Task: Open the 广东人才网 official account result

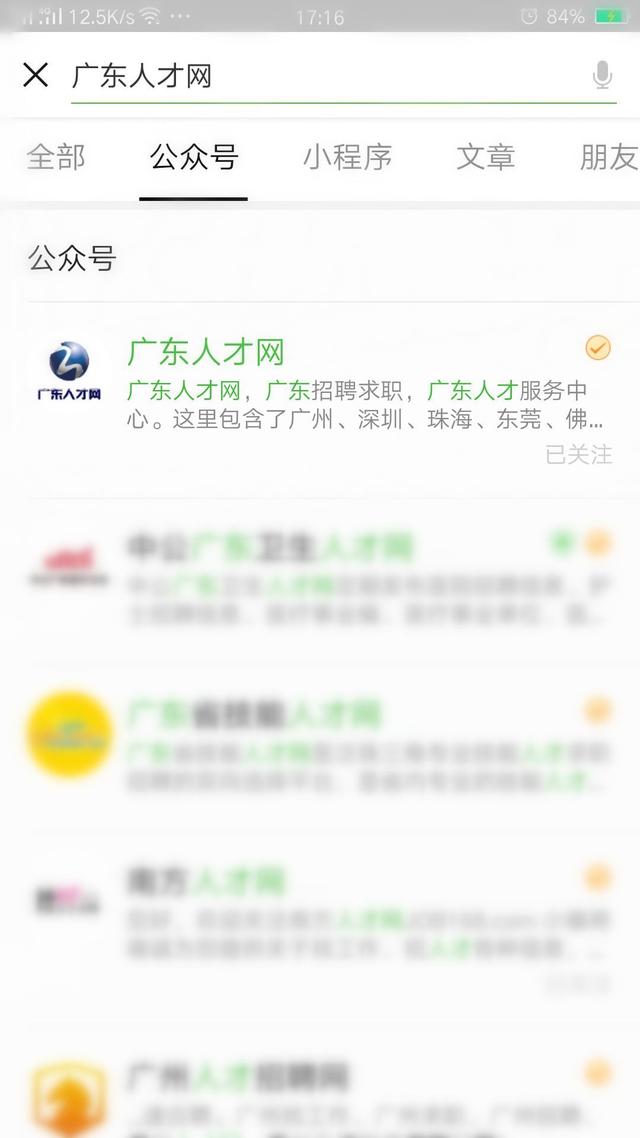Action: 320,400
